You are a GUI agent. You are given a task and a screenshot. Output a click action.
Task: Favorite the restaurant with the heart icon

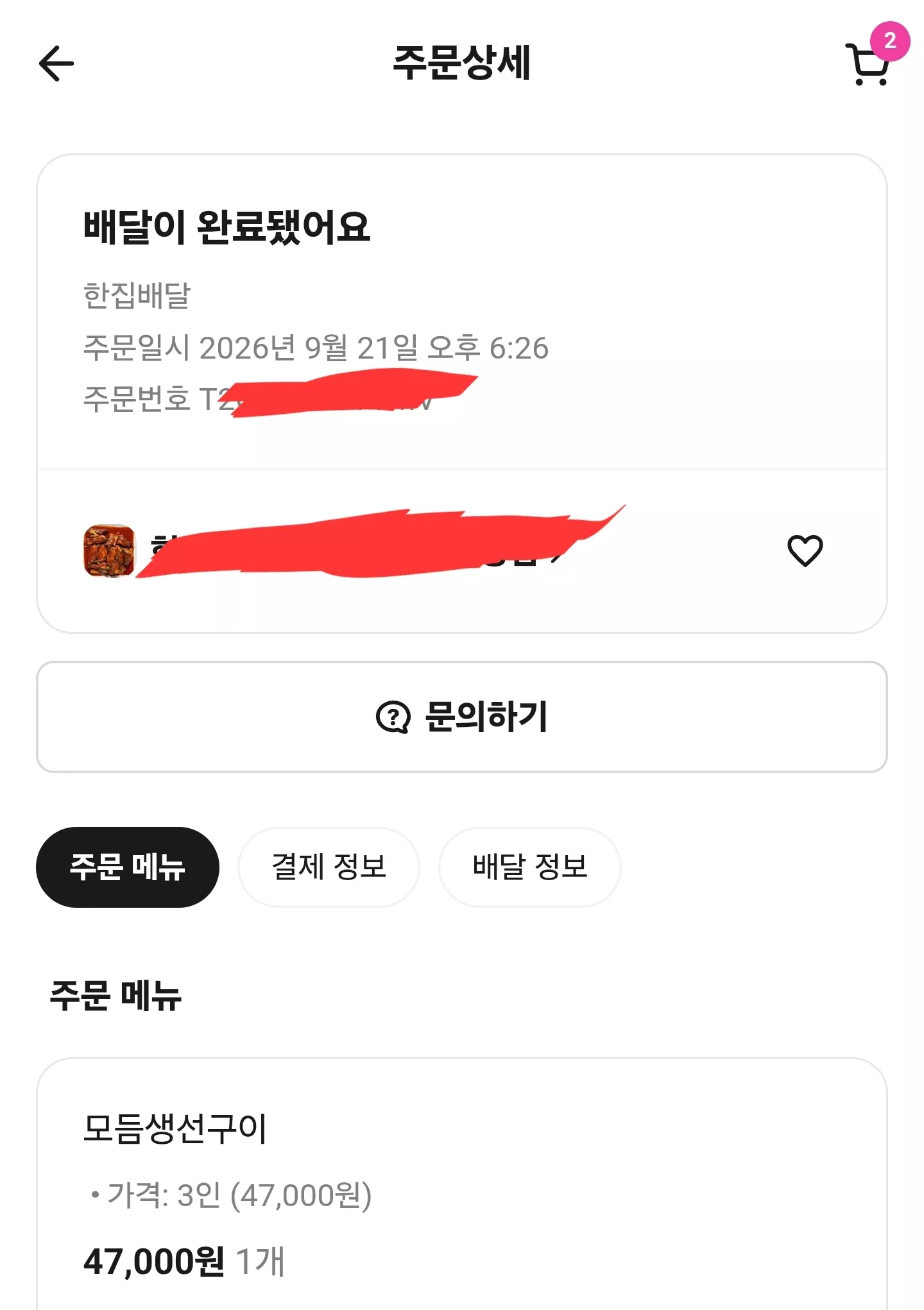[x=805, y=550]
